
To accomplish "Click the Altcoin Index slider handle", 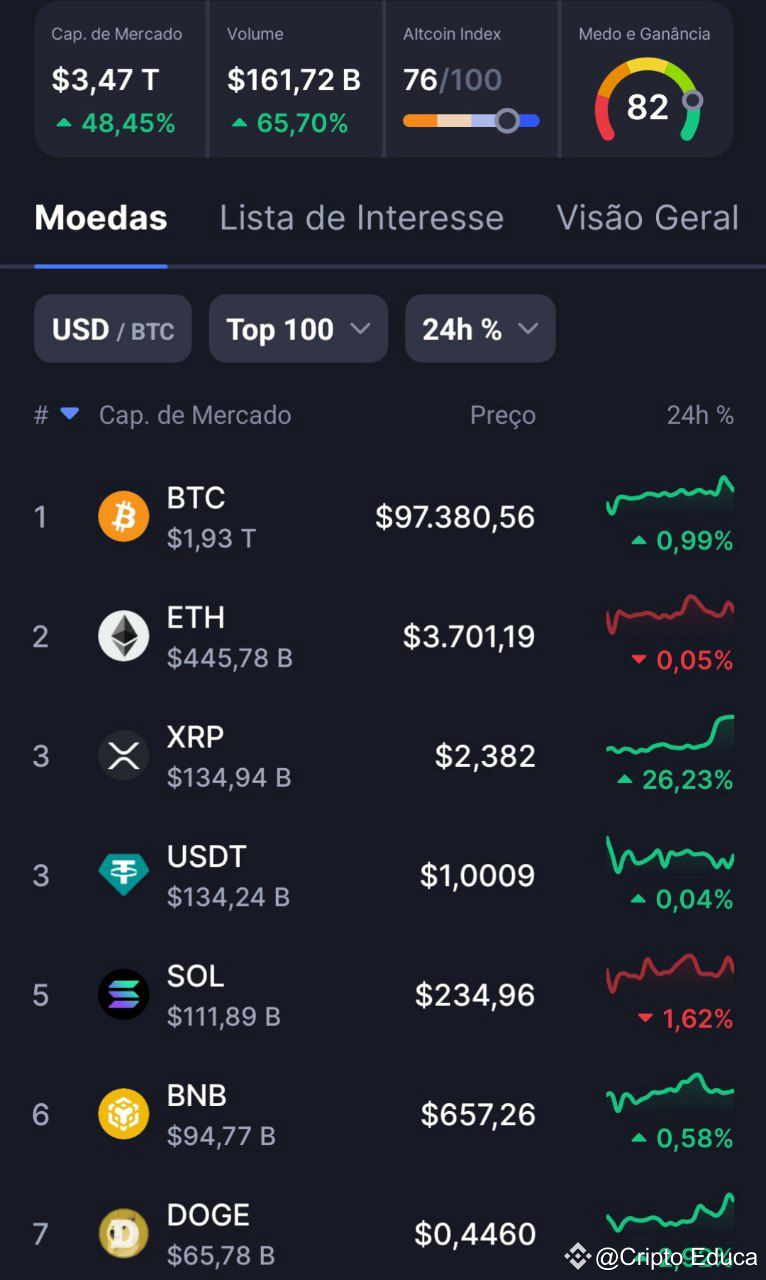I will (x=508, y=120).
